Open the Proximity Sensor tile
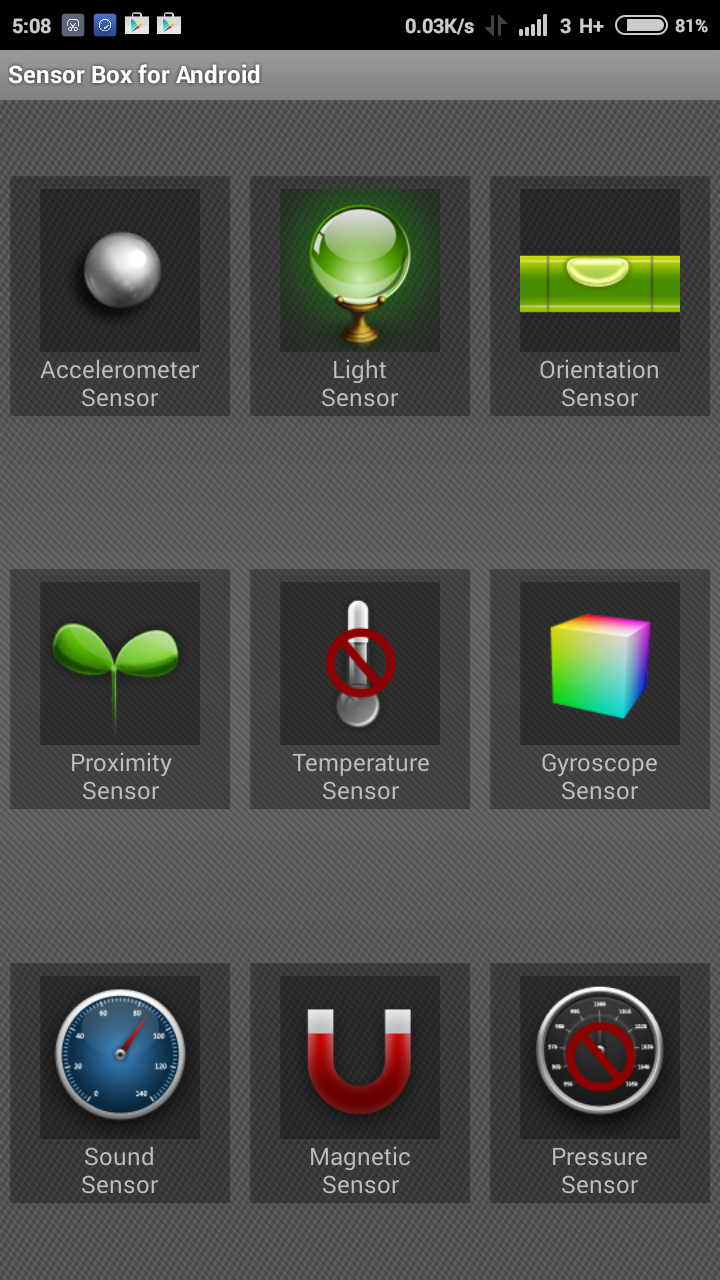Screen dimensions: 720x1280 point(120,689)
